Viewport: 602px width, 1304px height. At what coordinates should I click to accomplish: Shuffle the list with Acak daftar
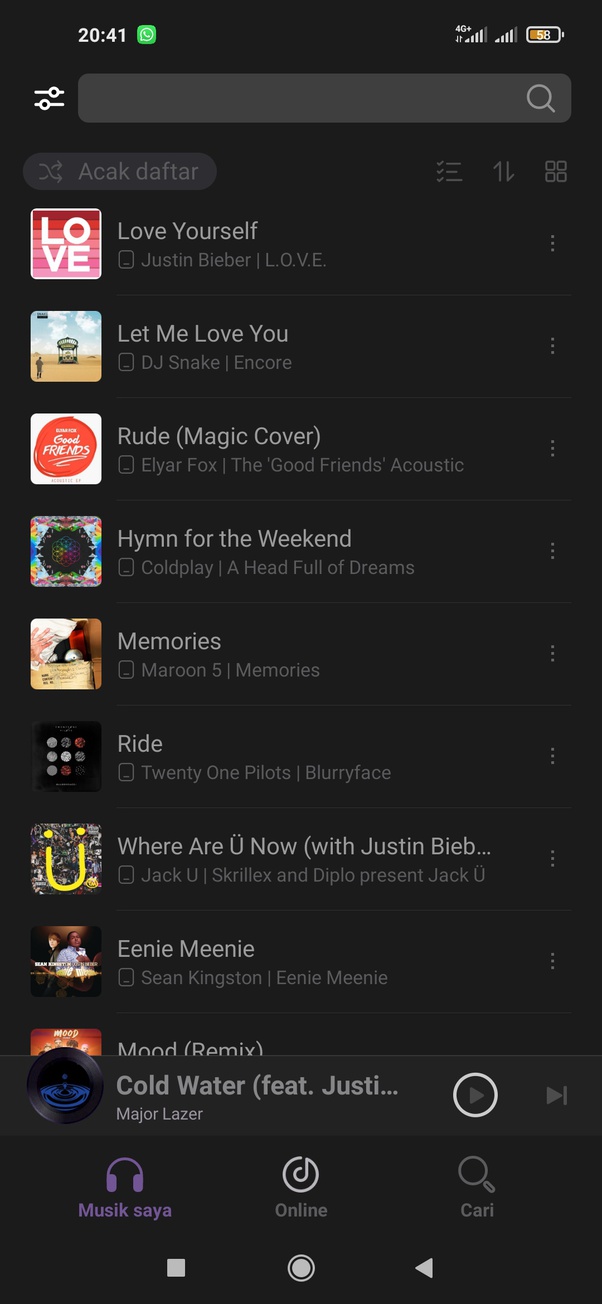[x=120, y=172]
